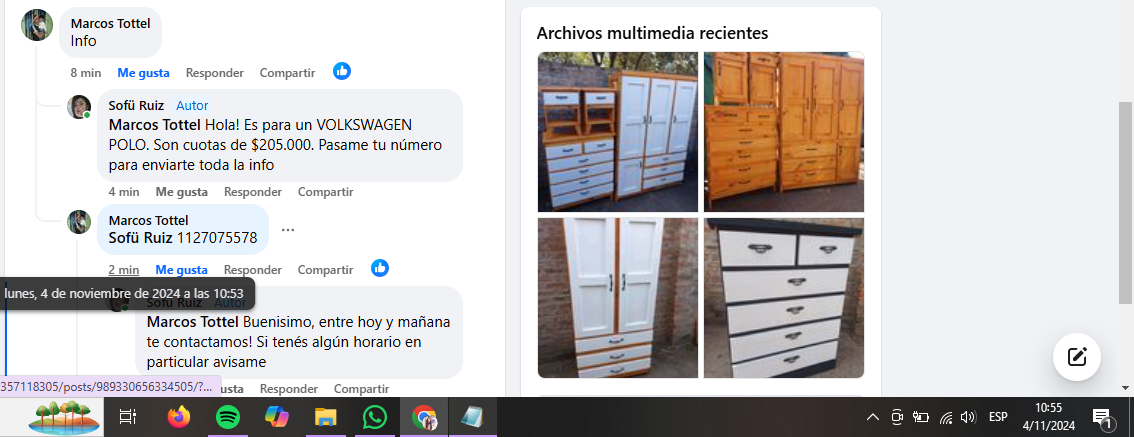View the pine wood wardrobe photo
The height and width of the screenshot is (437, 1134).
[783, 132]
